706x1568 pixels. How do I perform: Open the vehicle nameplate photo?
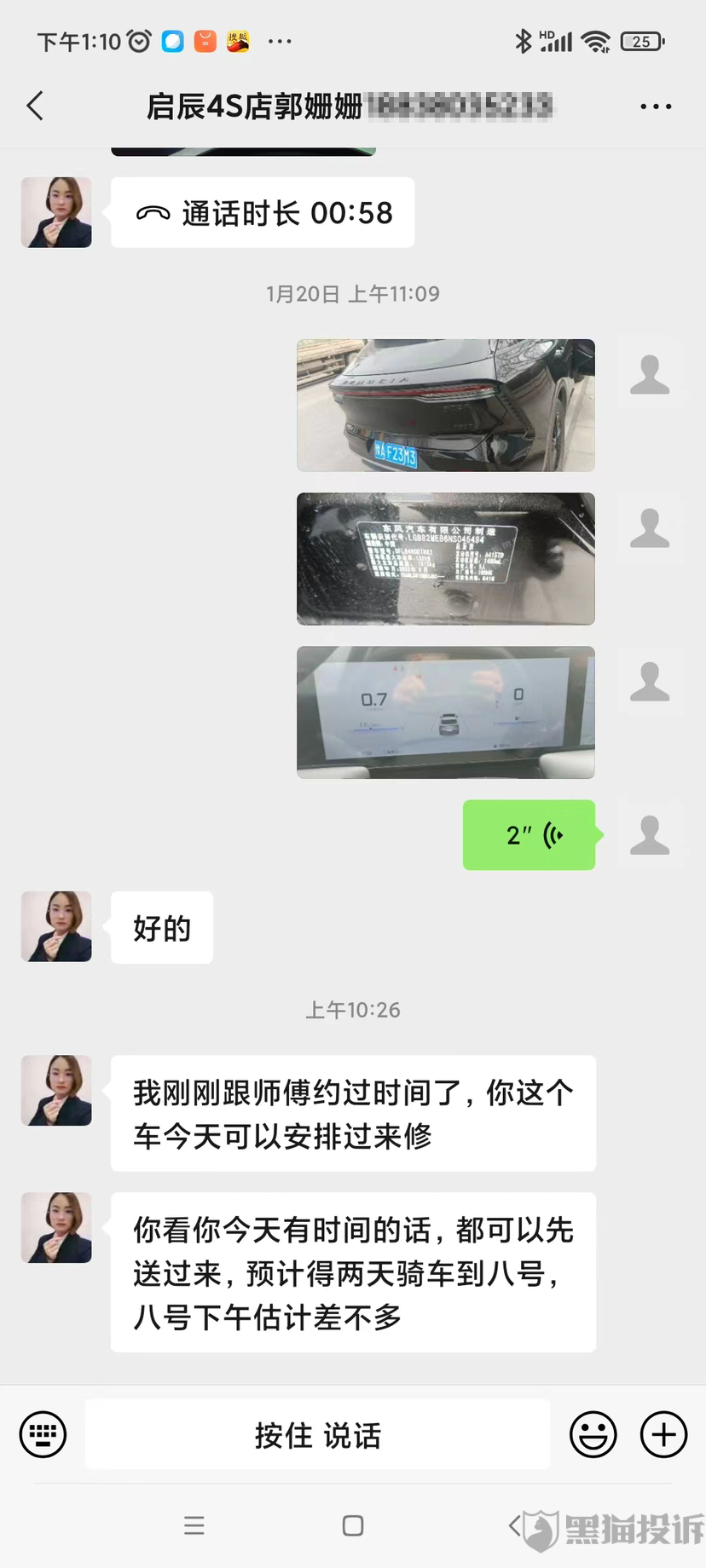click(x=446, y=559)
